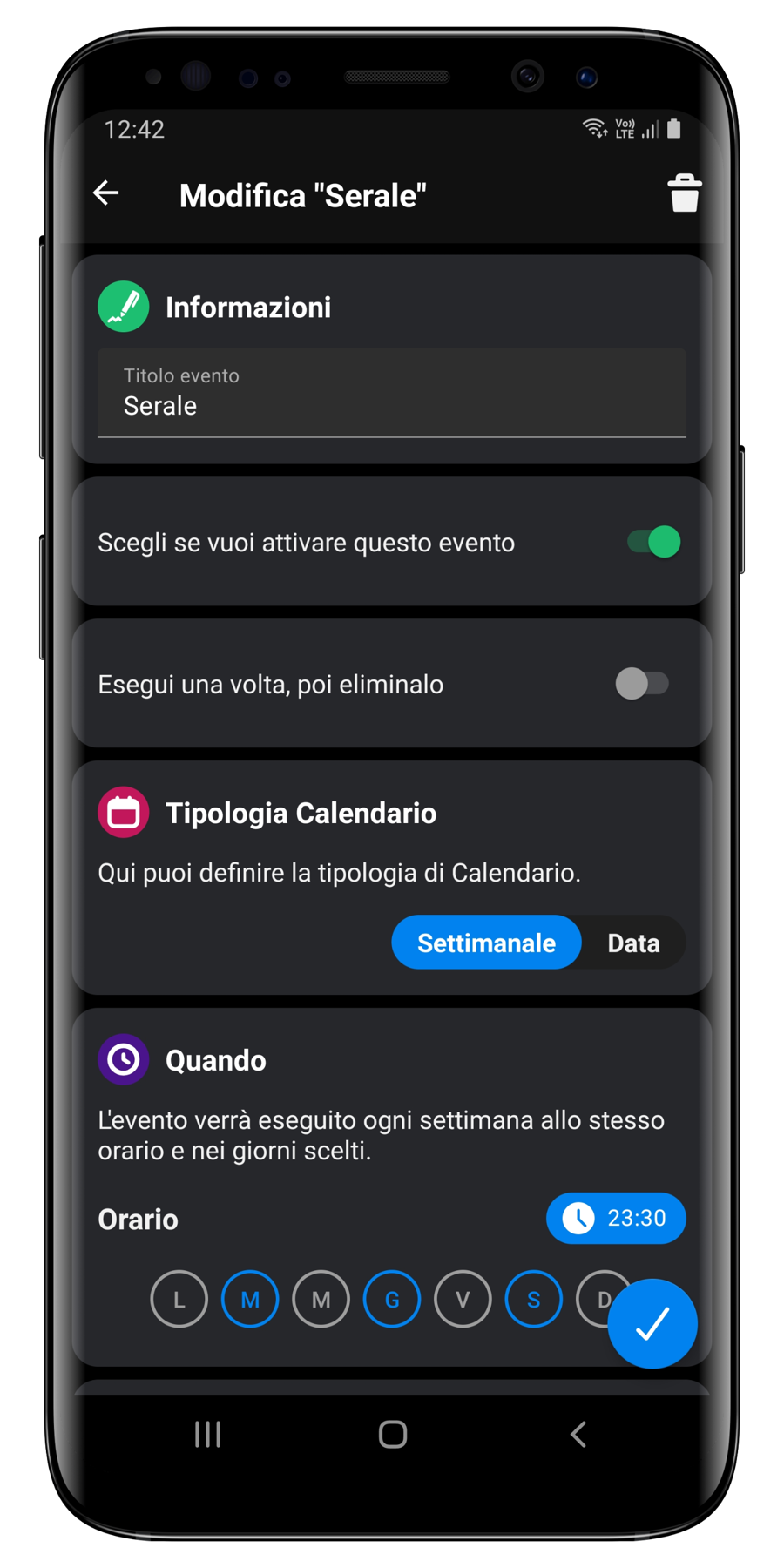Go to the home screen

coord(393,1434)
